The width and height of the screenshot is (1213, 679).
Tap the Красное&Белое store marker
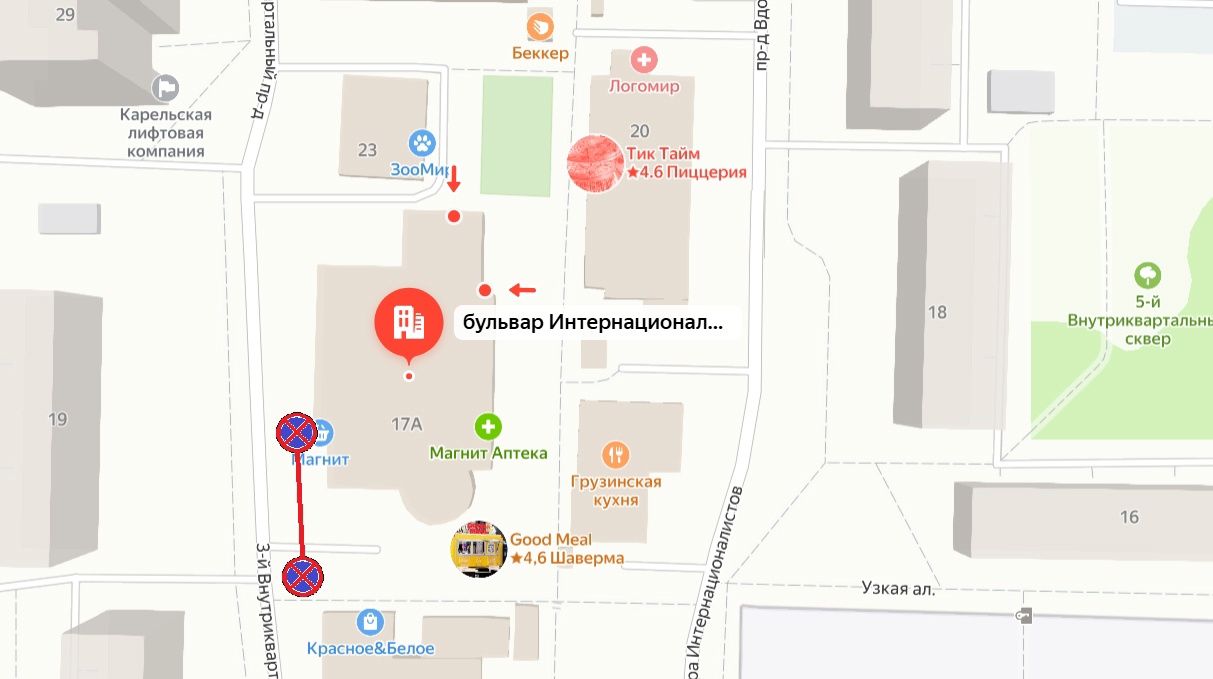point(370,623)
